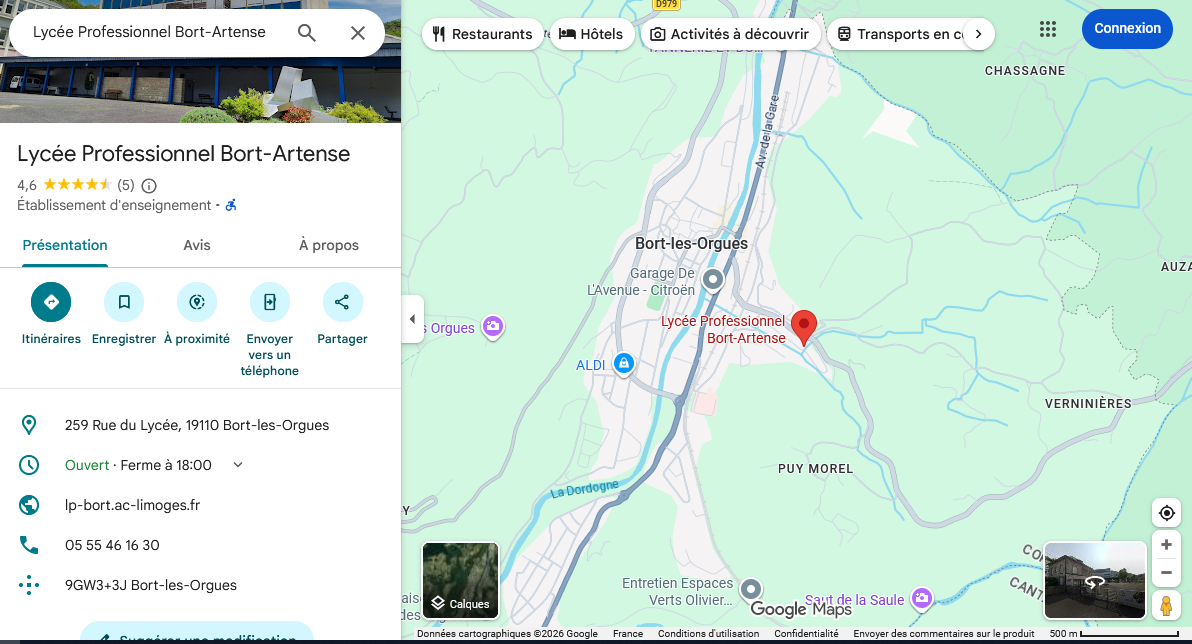Open the Google apps grid
Screen dimensions: 1192x644
click(x=1047, y=29)
